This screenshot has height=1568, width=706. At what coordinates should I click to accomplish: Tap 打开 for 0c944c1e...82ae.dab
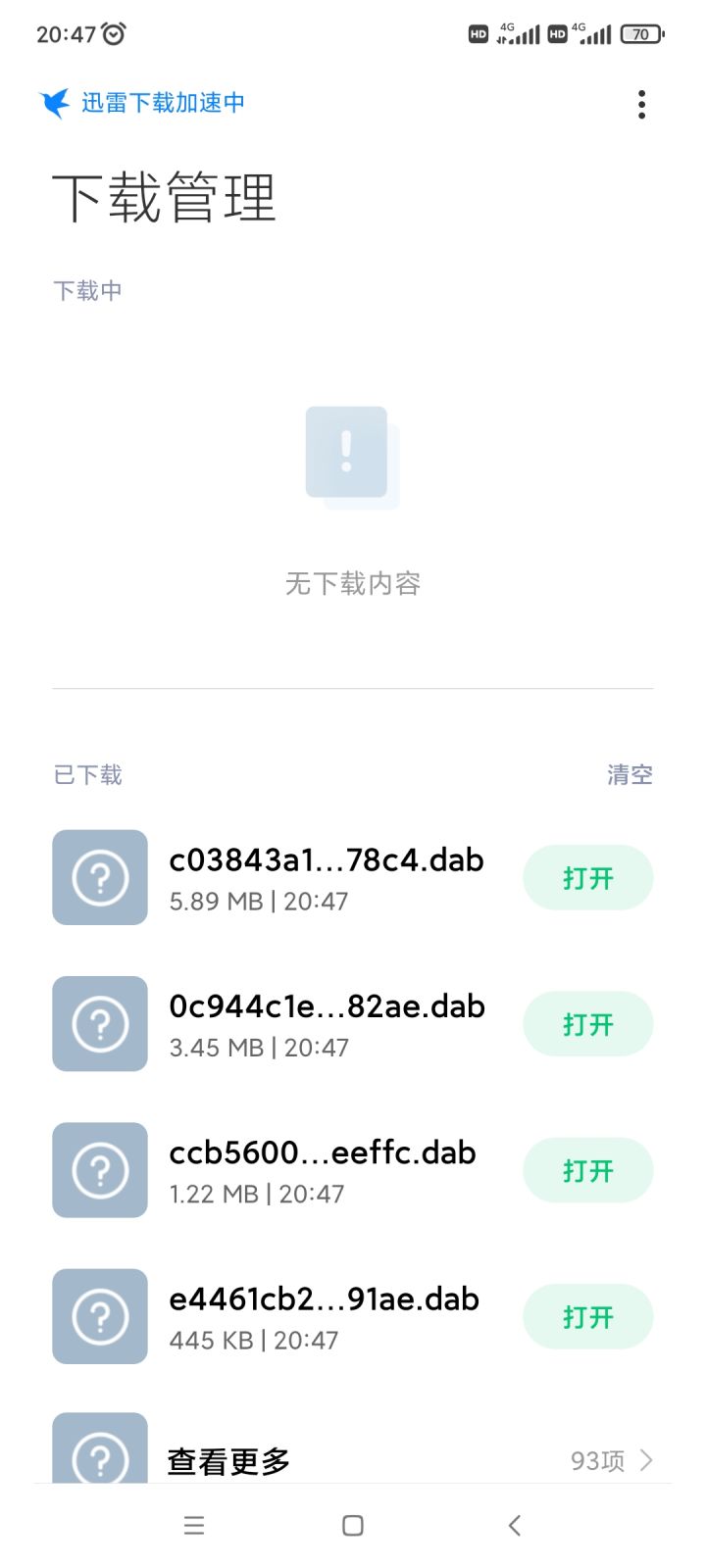pyautogui.click(x=587, y=1024)
